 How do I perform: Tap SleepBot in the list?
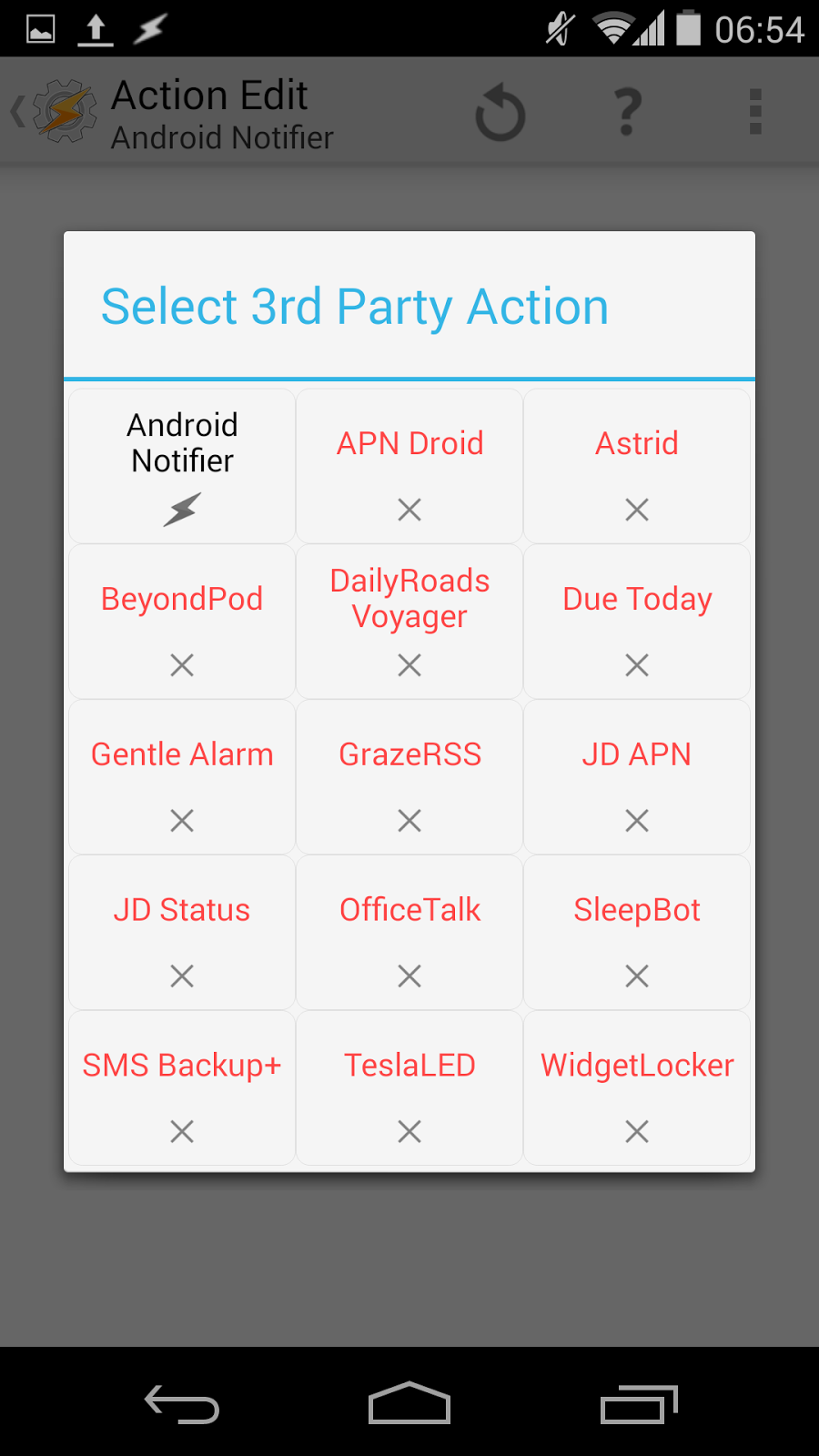637,933
